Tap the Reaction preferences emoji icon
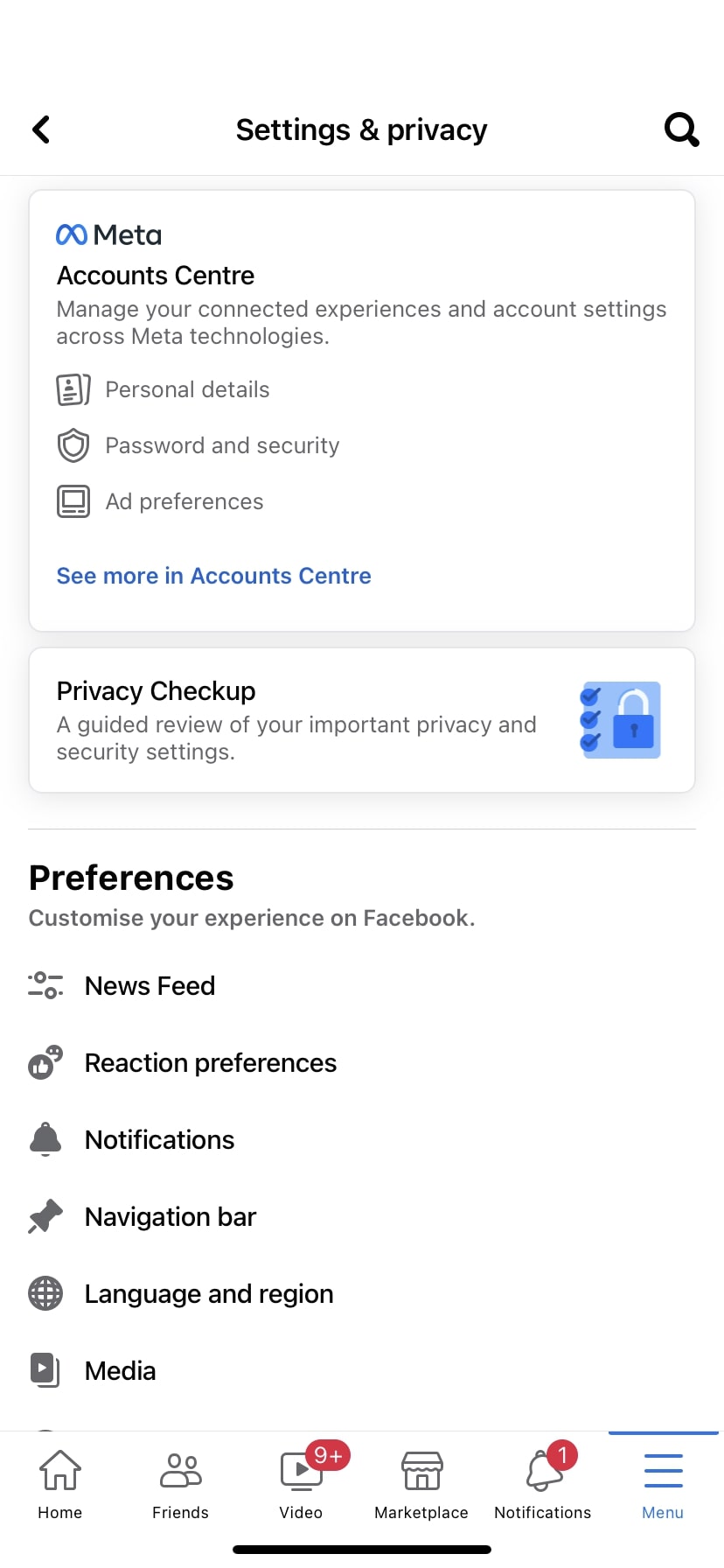Image resolution: width=724 pixels, height=1568 pixels. (45, 1062)
